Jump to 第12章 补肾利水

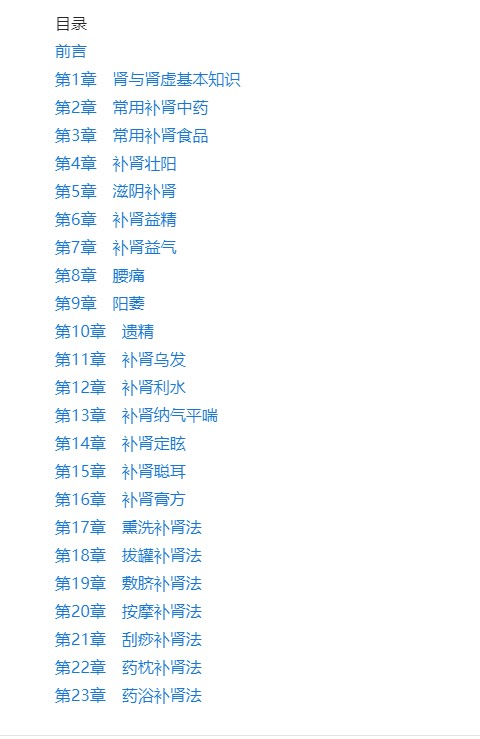pos(120,387)
